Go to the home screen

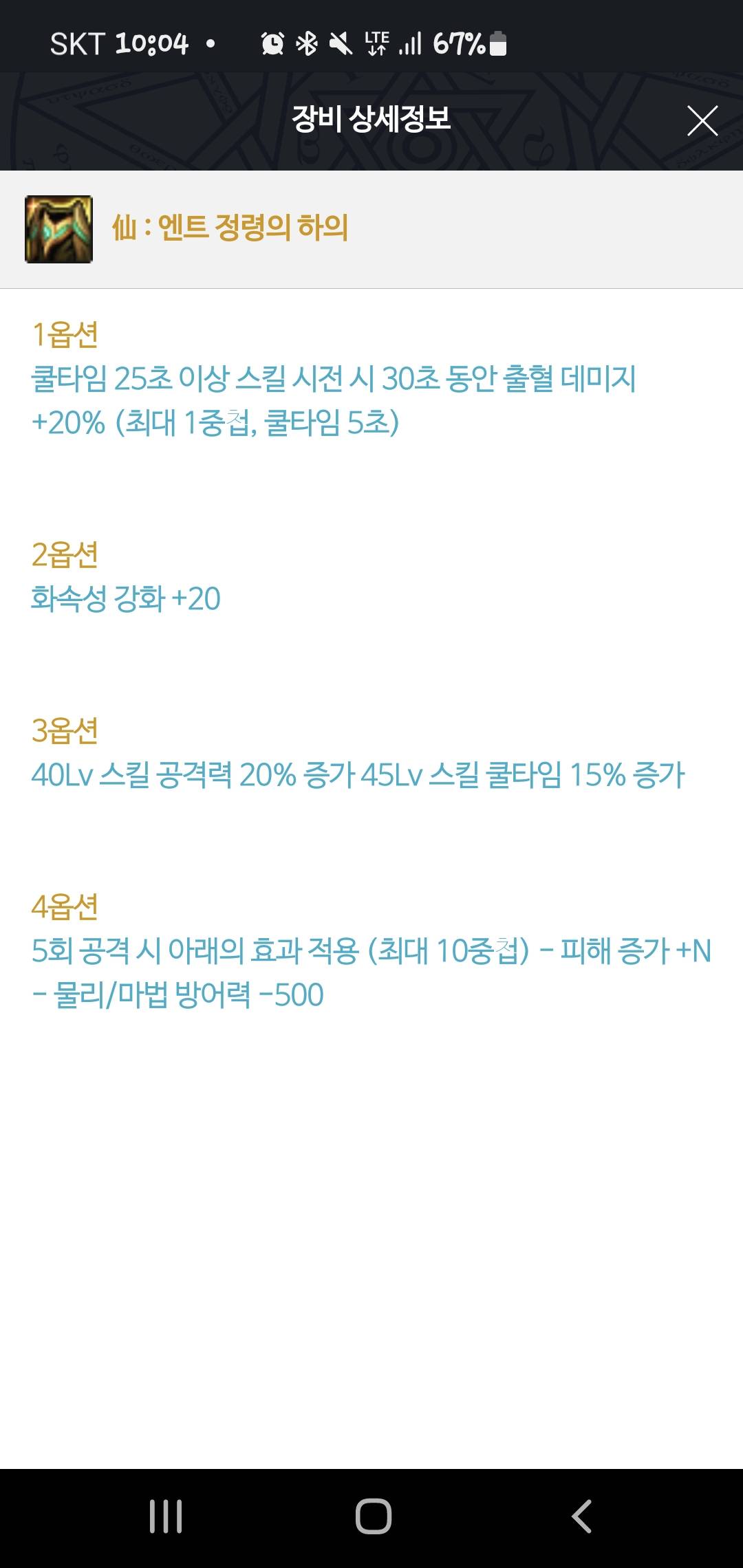point(373,1516)
